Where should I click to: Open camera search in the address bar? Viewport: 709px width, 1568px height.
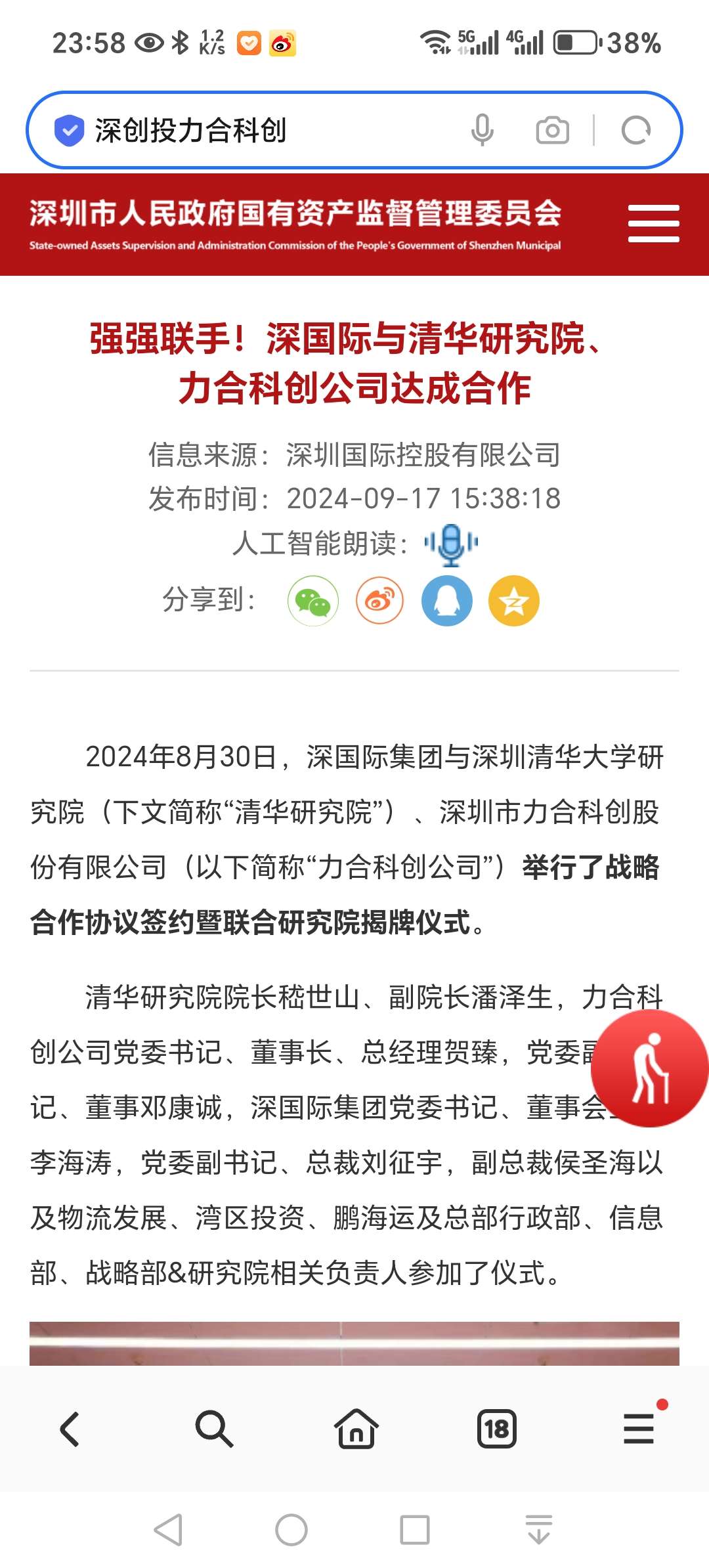coord(552,130)
